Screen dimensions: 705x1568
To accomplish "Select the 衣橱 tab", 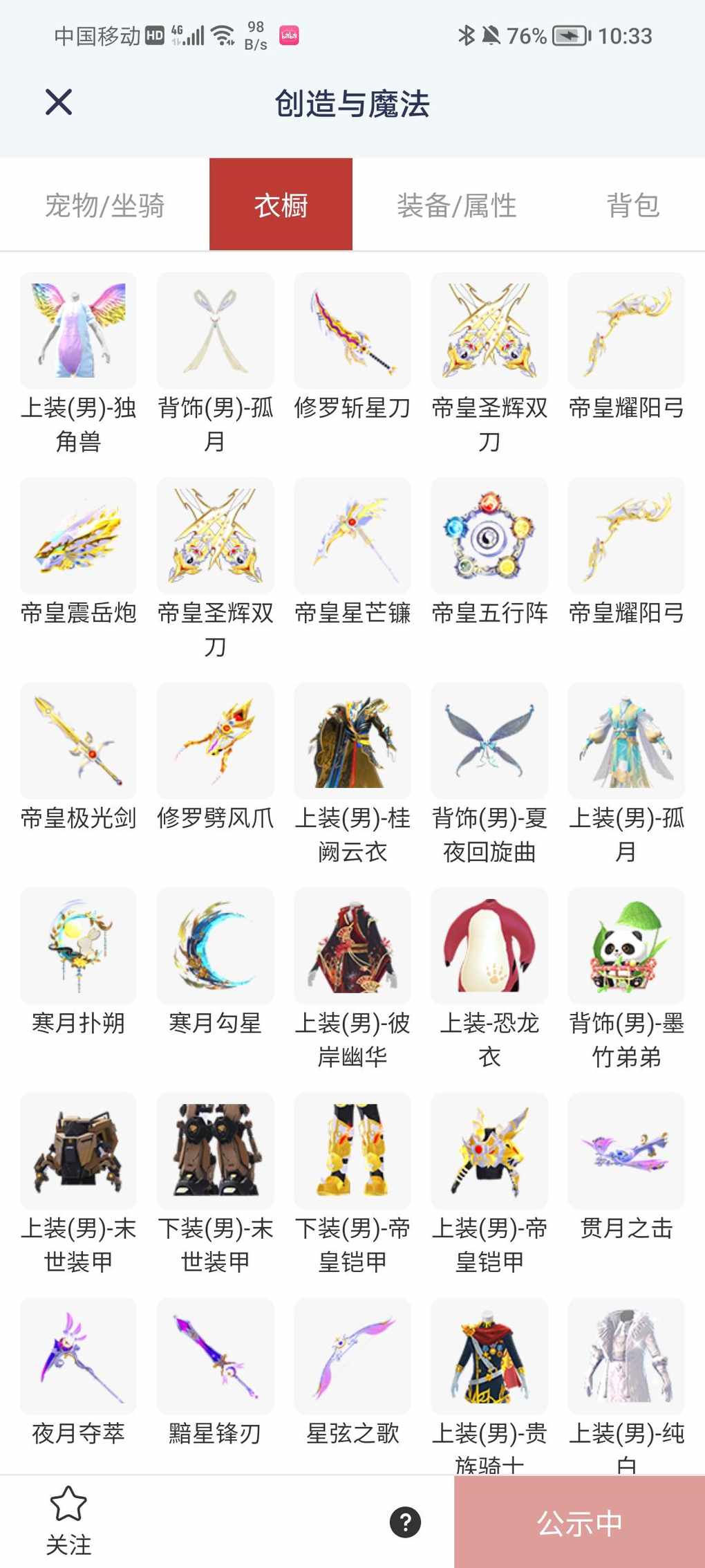I will pos(281,205).
